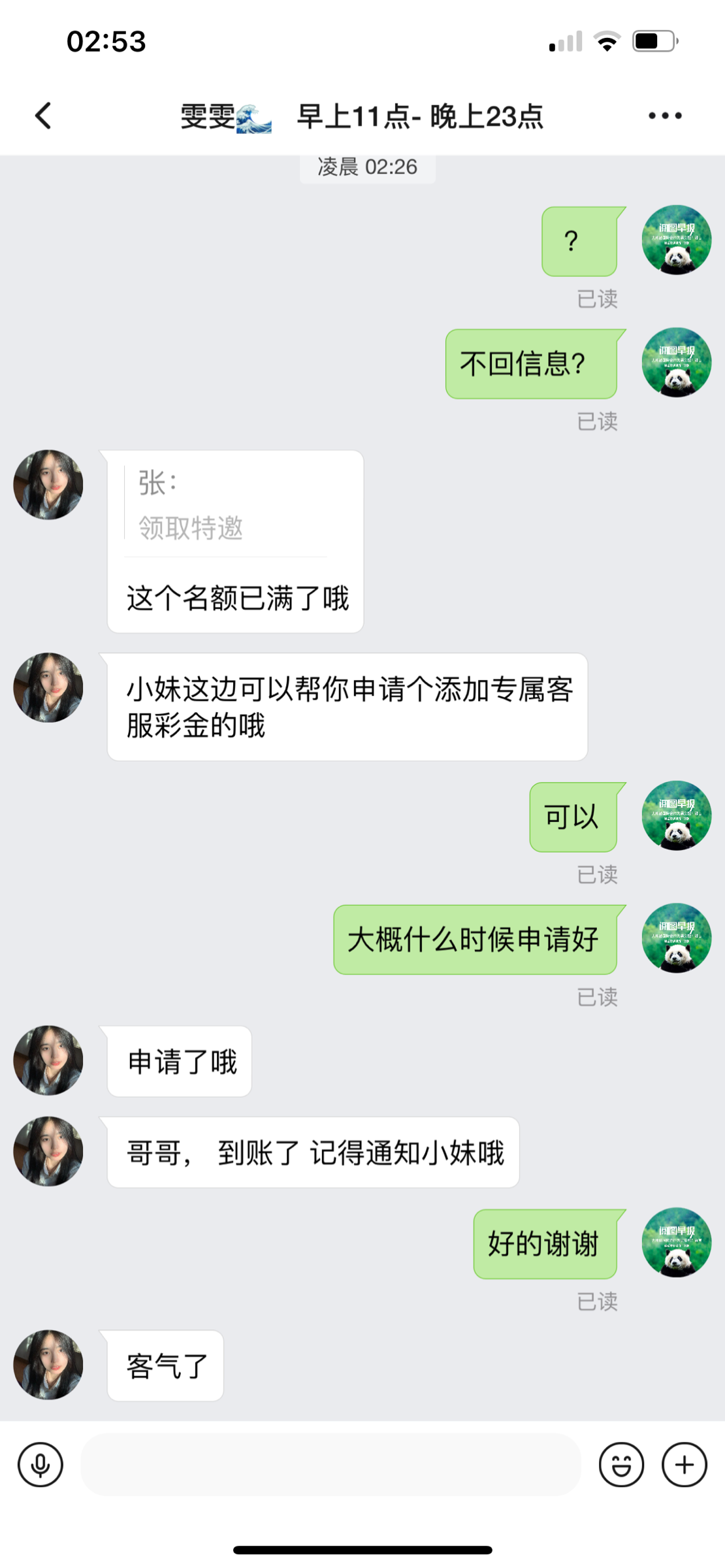725x1568 pixels.
Task: Open the plus attachment menu
Action: (x=685, y=1465)
